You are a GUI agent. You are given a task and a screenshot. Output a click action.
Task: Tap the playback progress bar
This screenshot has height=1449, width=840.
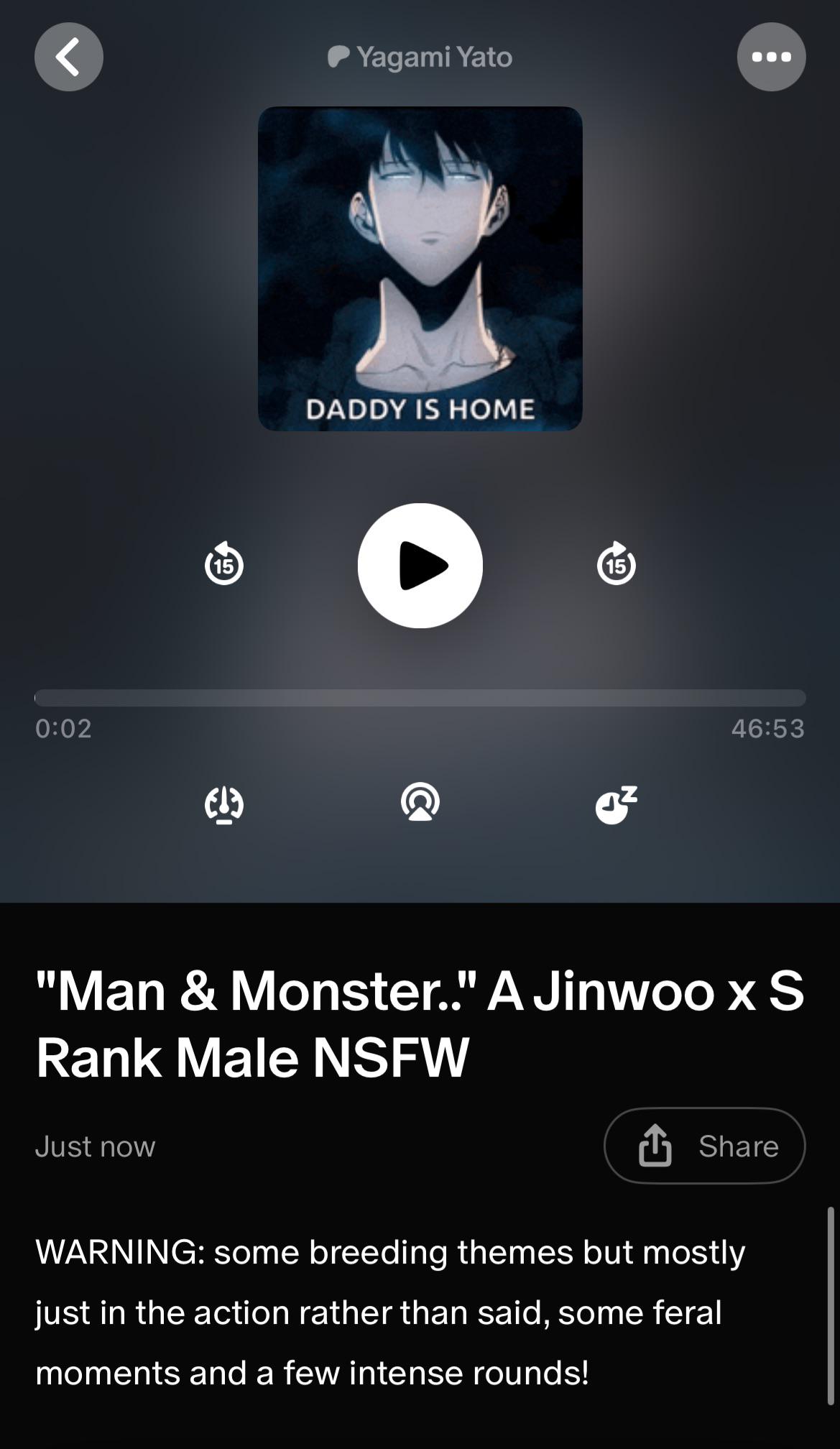[x=420, y=698]
